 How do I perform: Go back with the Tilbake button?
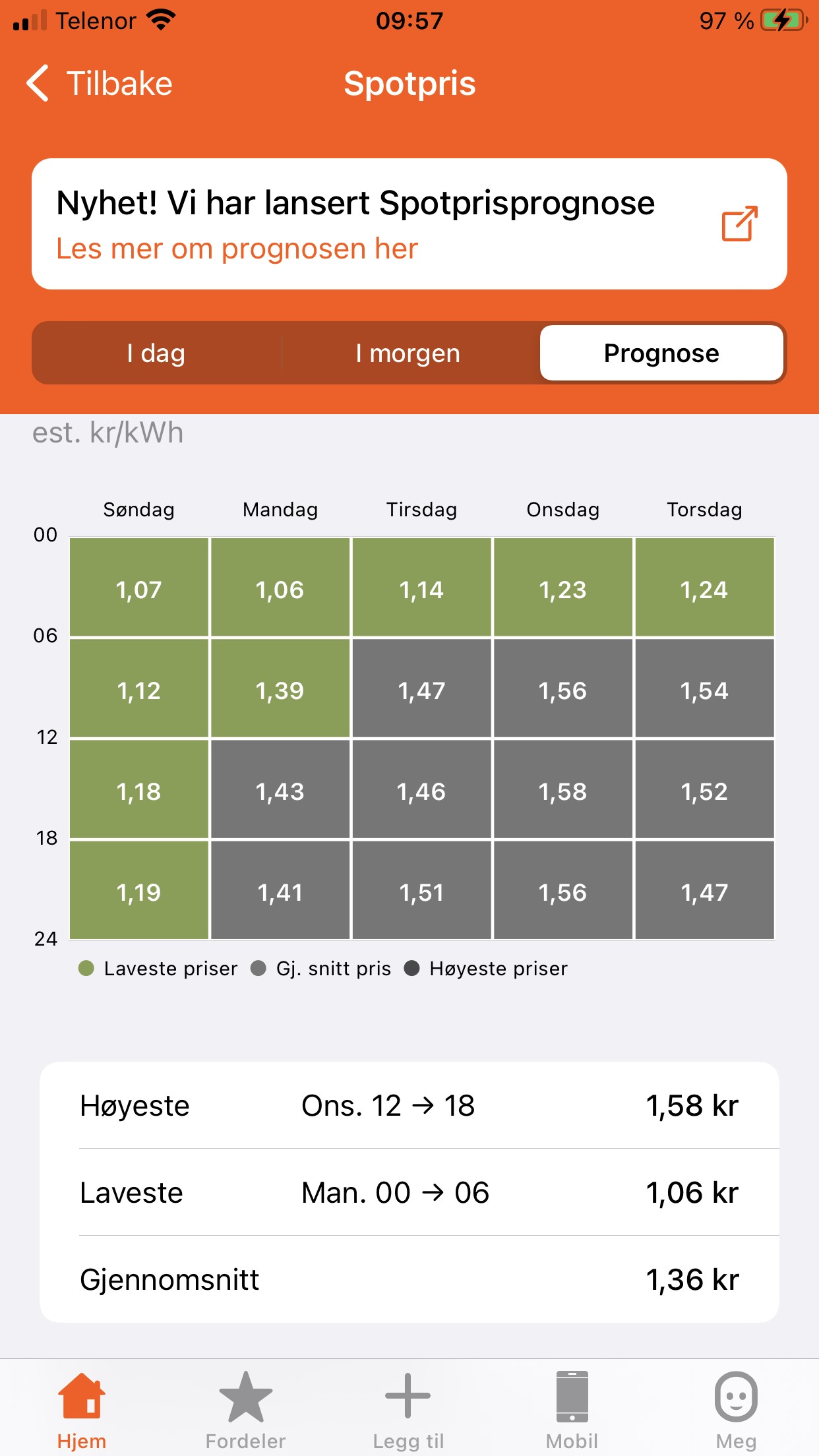[99, 84]
